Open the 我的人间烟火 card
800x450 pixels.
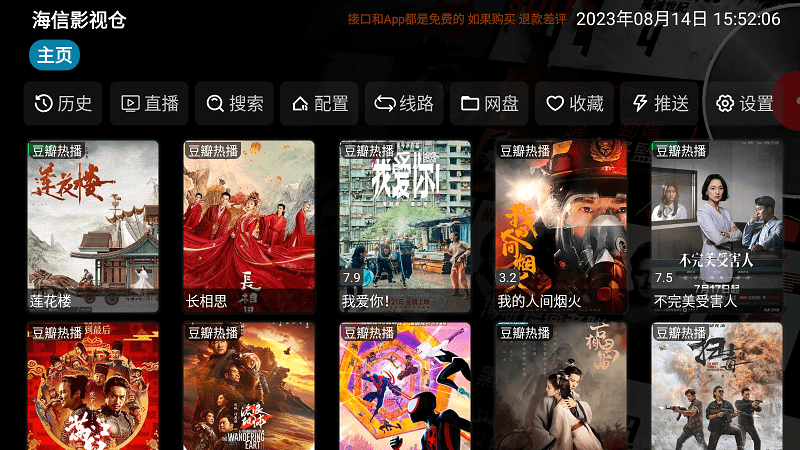[x=561, y=226]
